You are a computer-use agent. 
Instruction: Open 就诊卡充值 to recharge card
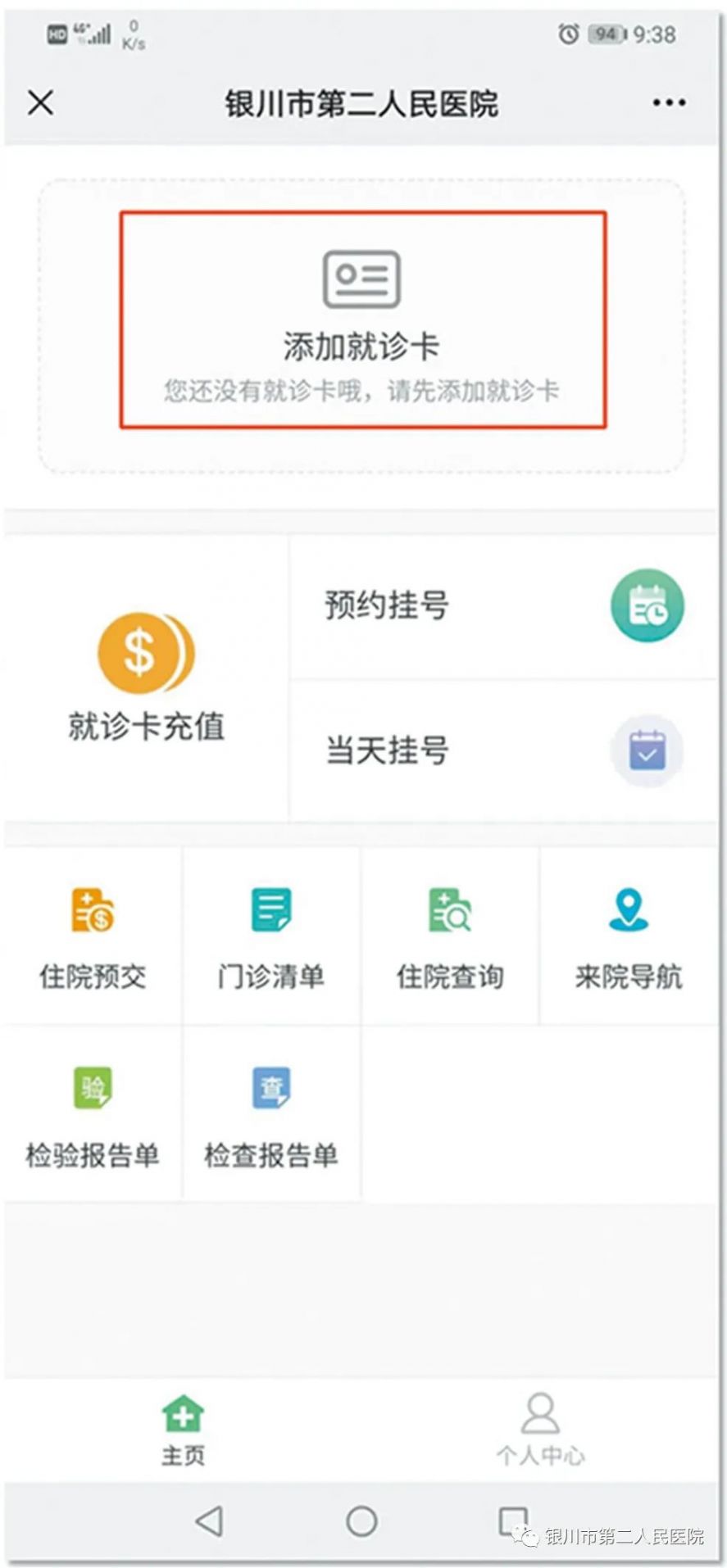point(146,678)
